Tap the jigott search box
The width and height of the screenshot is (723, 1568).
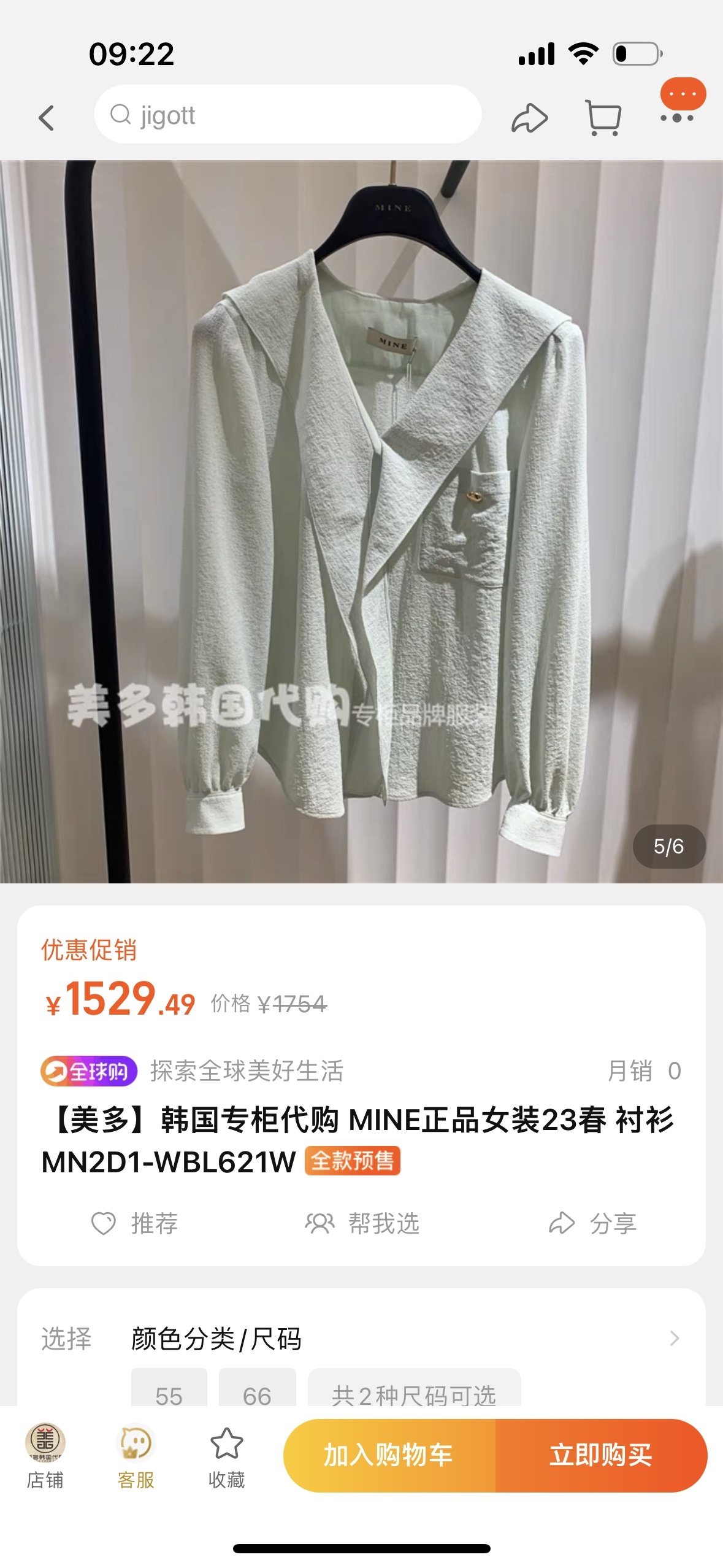287,115
